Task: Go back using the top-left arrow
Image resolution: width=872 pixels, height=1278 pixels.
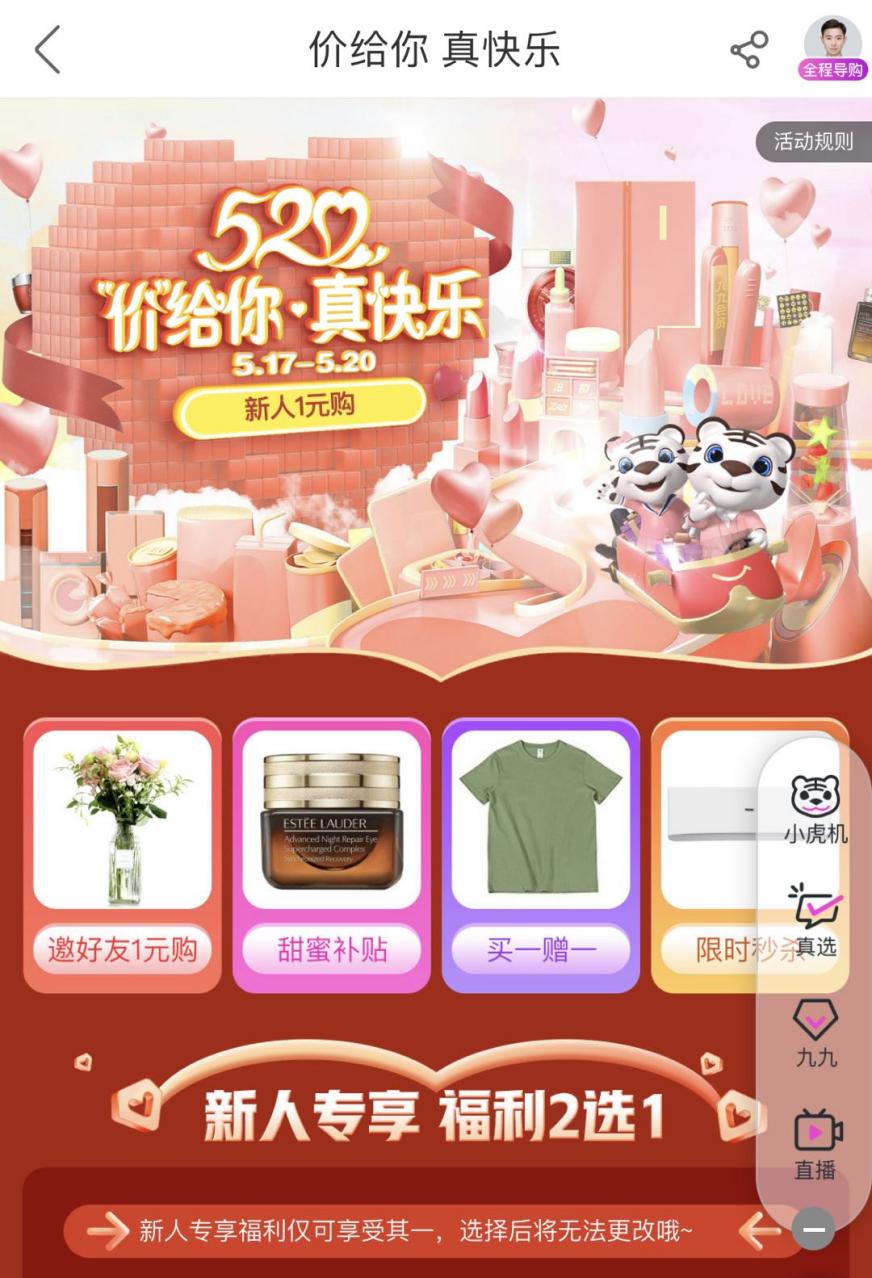Action: [x=48, y=49]
